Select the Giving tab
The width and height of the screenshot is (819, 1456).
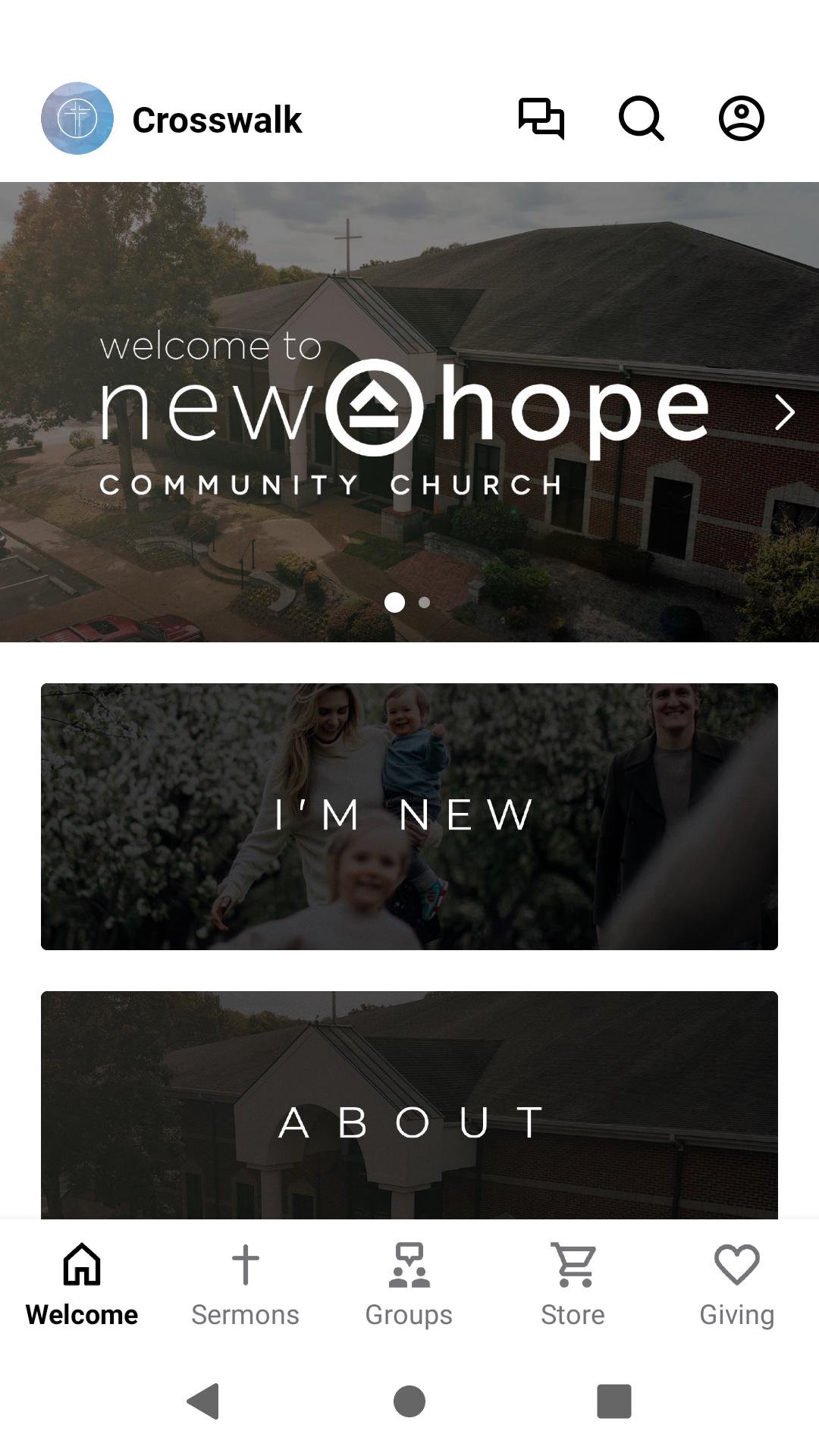(x=736, y=1284)
